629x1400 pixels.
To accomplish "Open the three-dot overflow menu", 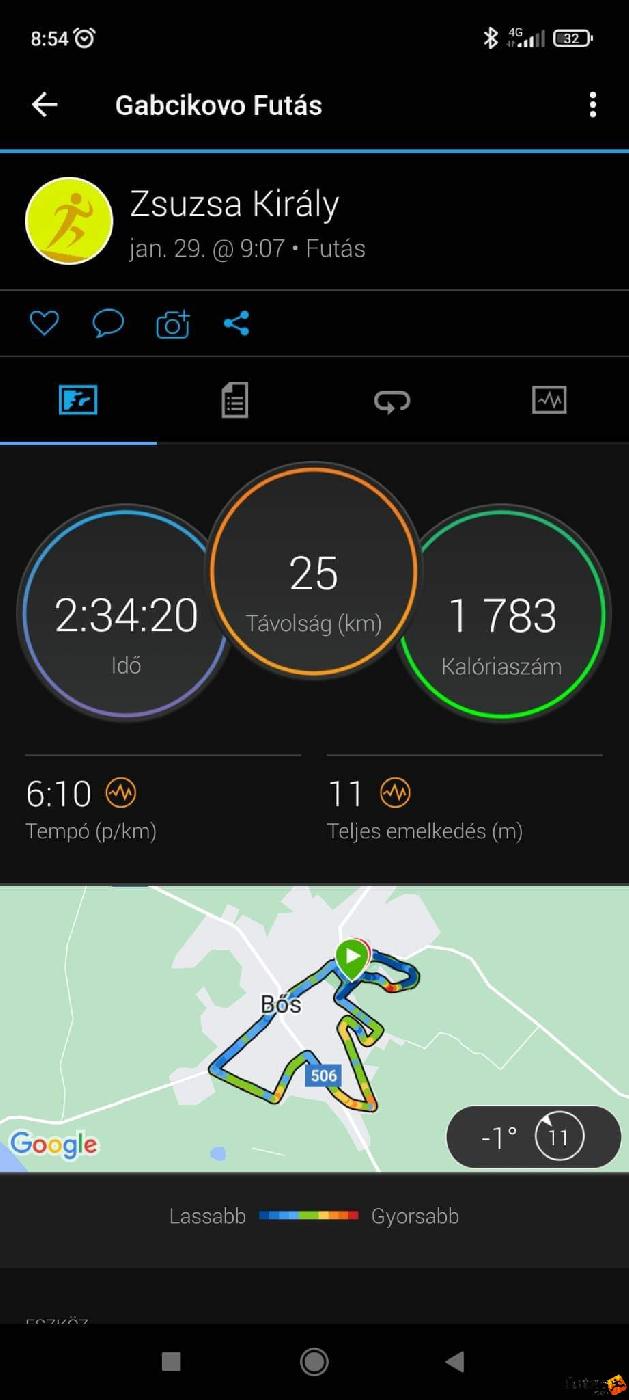I will coord(593,105).
